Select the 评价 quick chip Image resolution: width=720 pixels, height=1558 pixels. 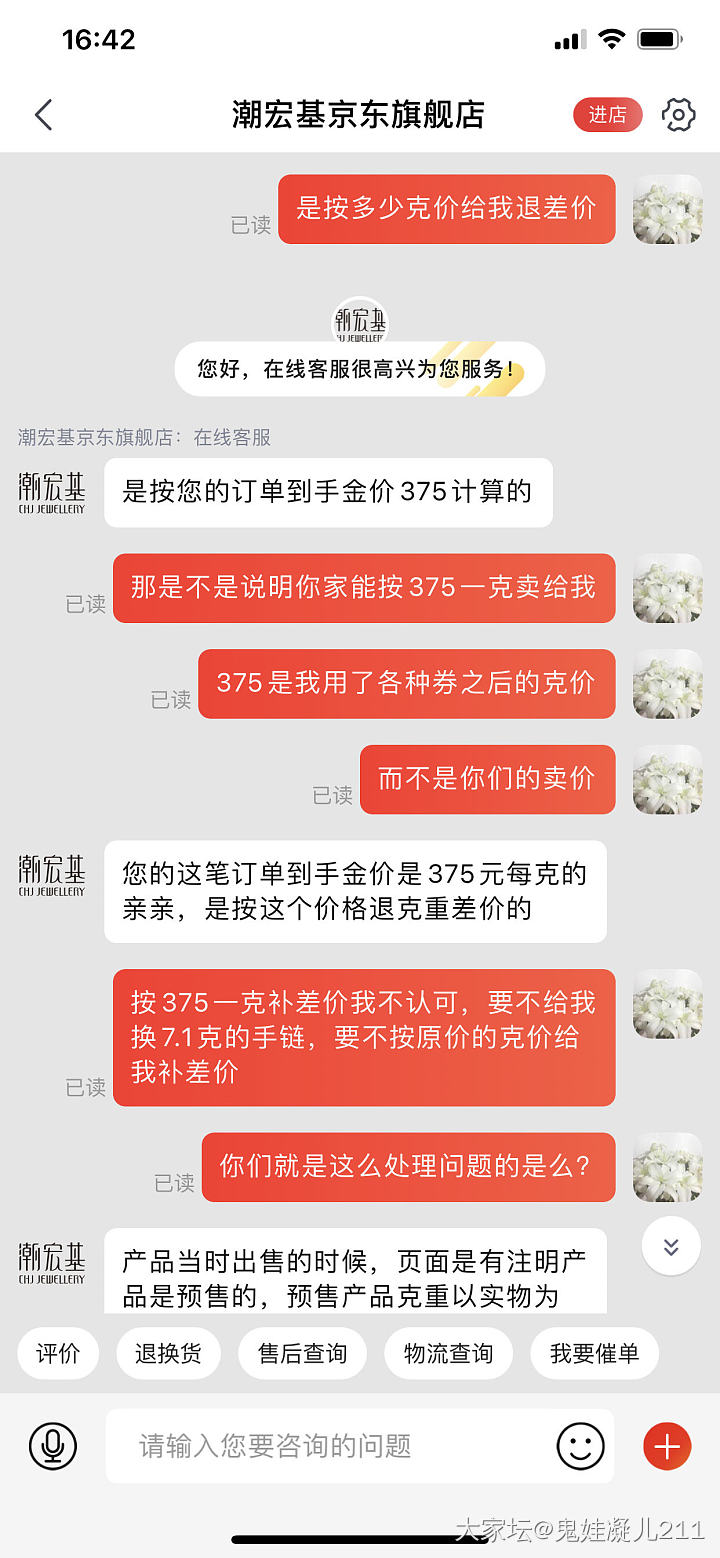58,1353
